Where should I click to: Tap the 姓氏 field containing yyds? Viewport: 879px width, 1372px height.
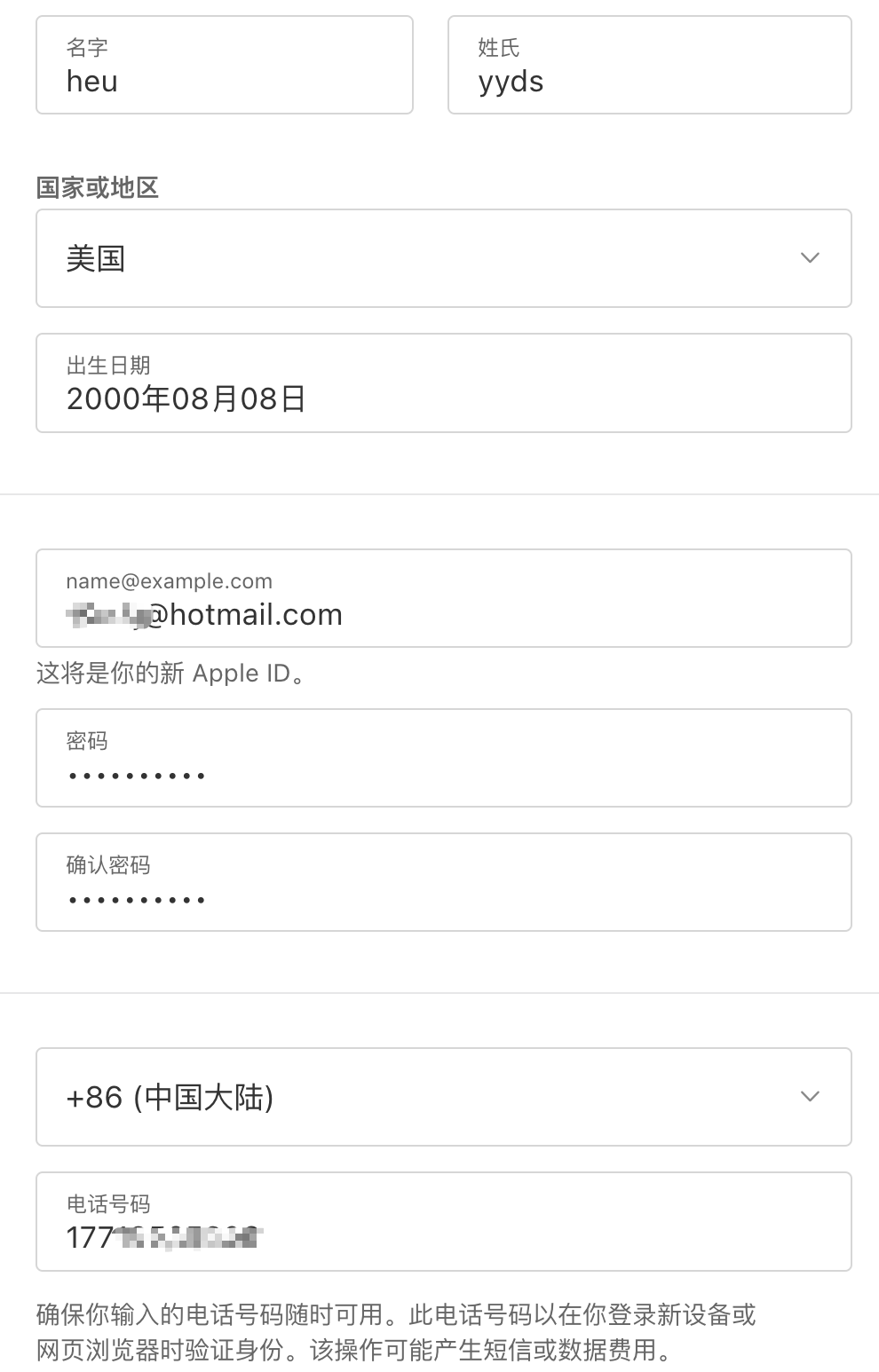[x=649, y=66]
